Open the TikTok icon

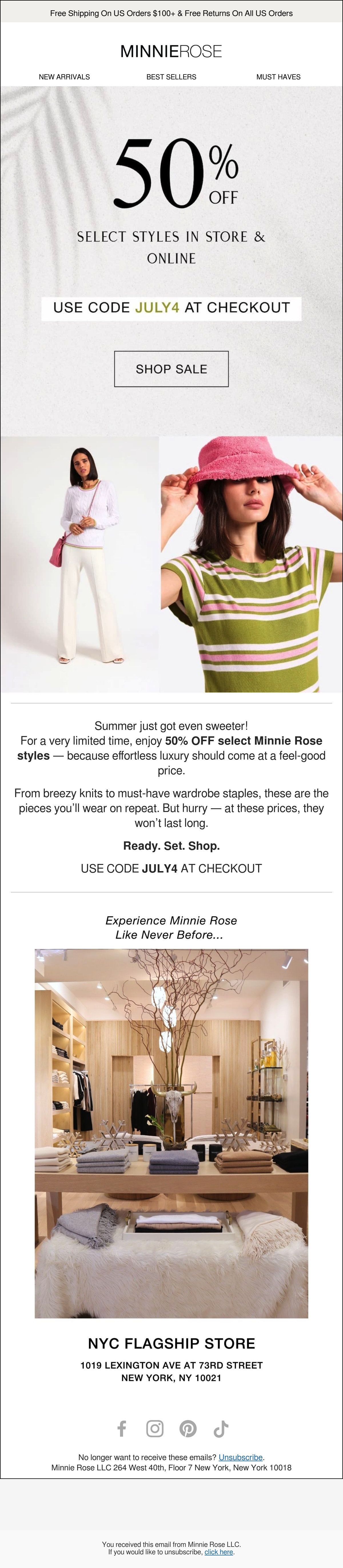point(221,1429)
